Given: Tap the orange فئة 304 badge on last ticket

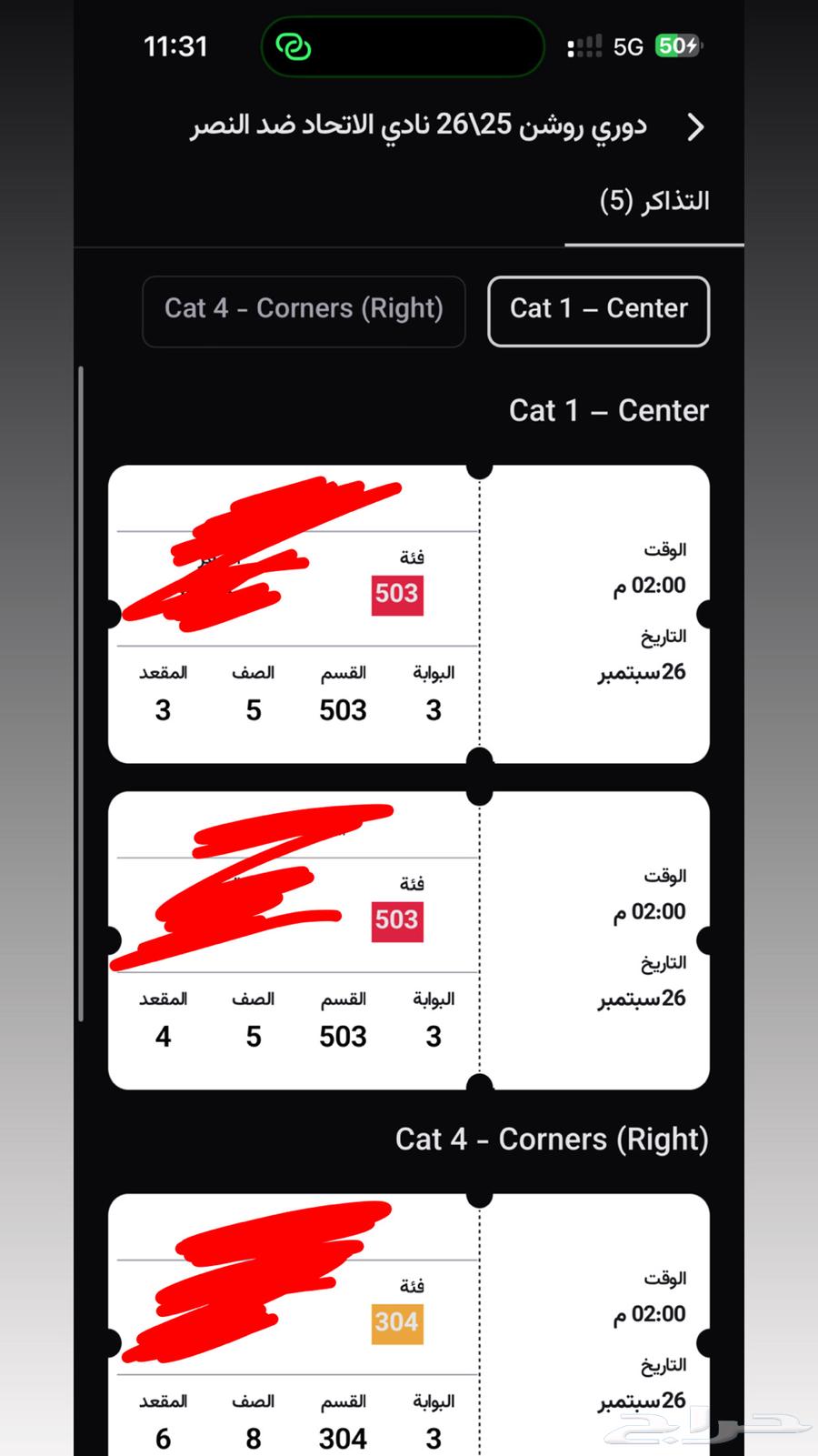Looking at the screenshot, I should (x=396, y=1322).
